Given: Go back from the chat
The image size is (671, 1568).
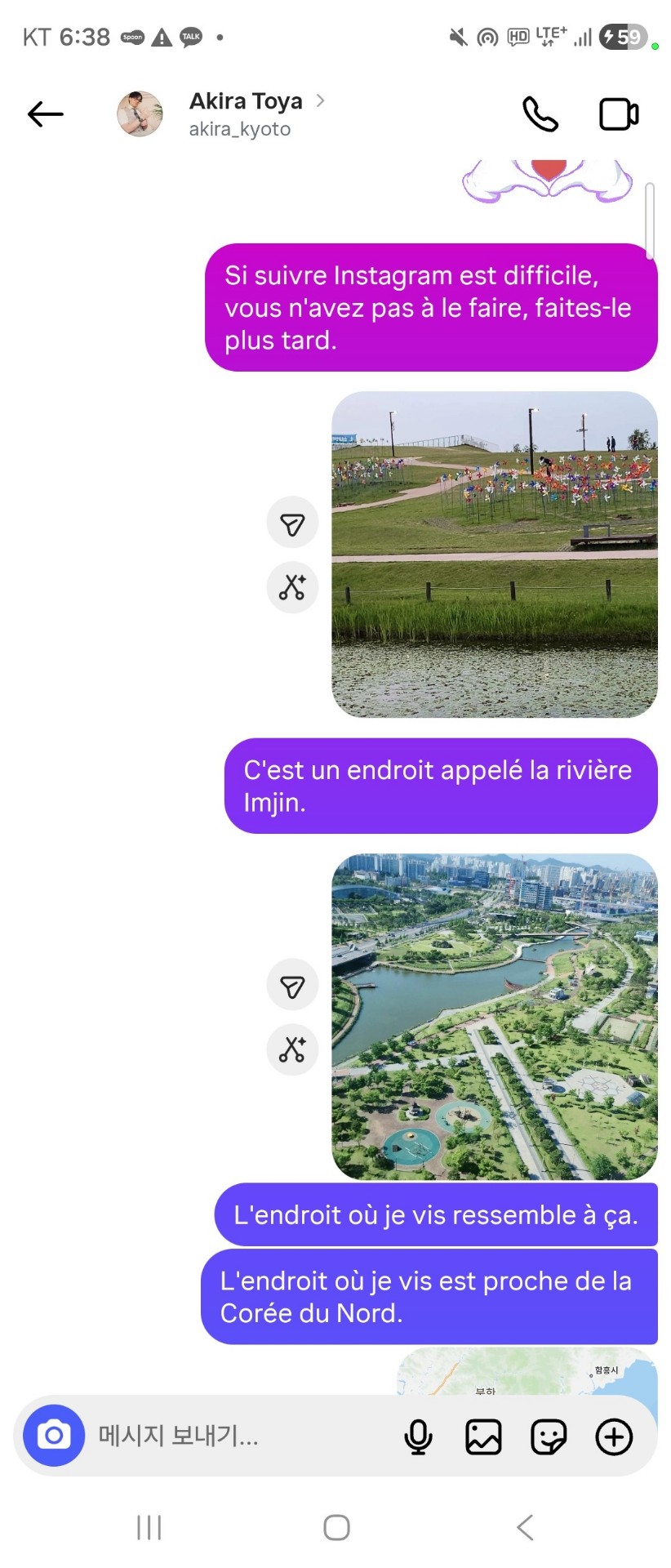Looking at the screenshot, I should (x=45, y=114).
